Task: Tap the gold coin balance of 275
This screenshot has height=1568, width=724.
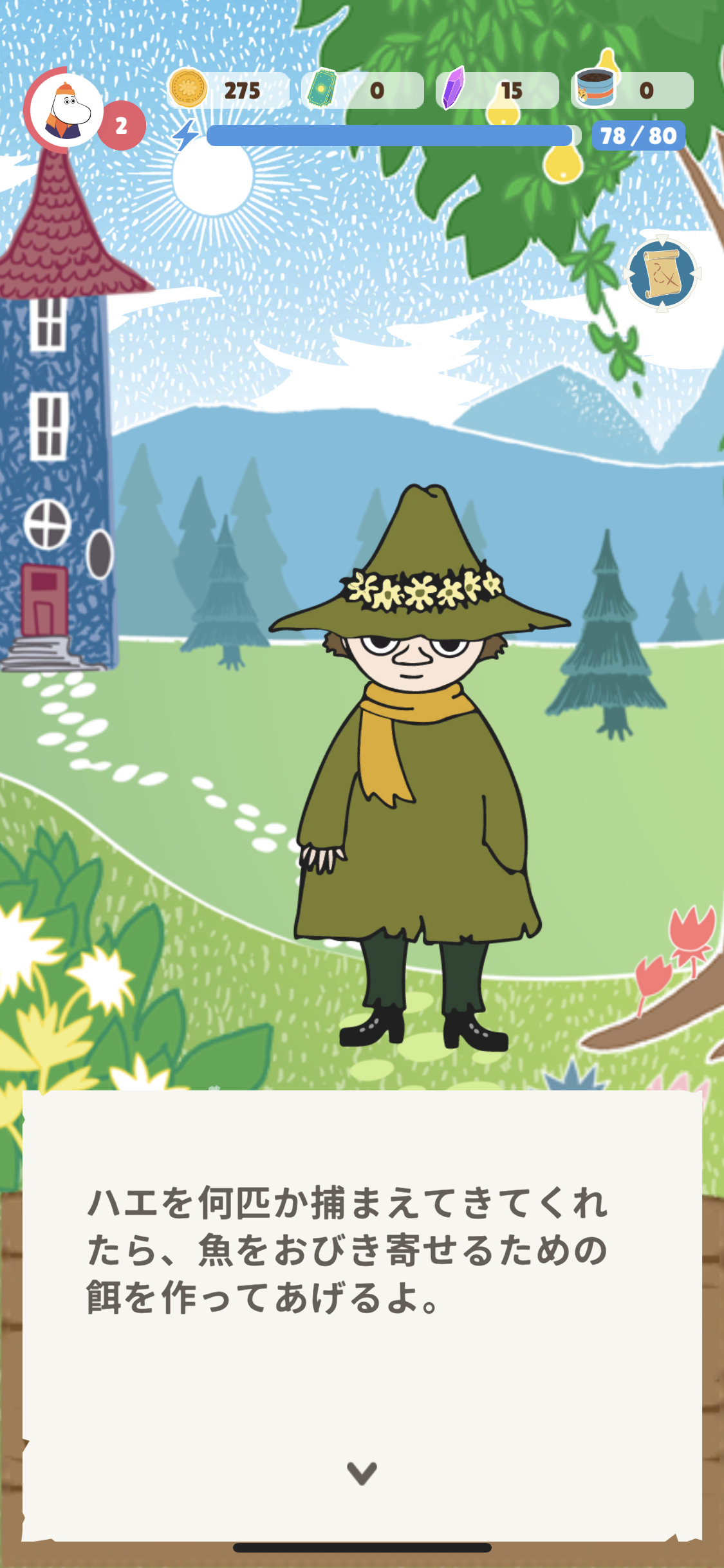Action: pos(228,91)
